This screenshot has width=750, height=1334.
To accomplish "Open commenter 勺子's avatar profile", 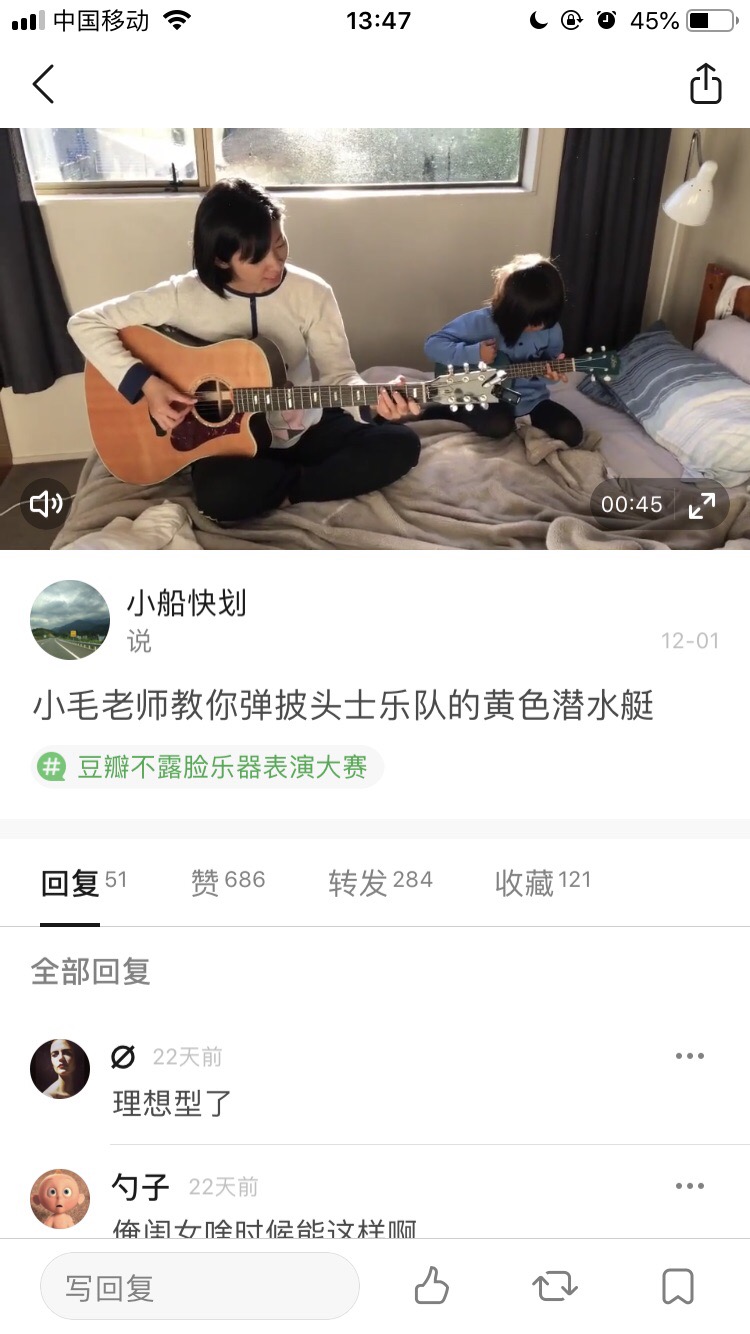I will coord(60,1198).
